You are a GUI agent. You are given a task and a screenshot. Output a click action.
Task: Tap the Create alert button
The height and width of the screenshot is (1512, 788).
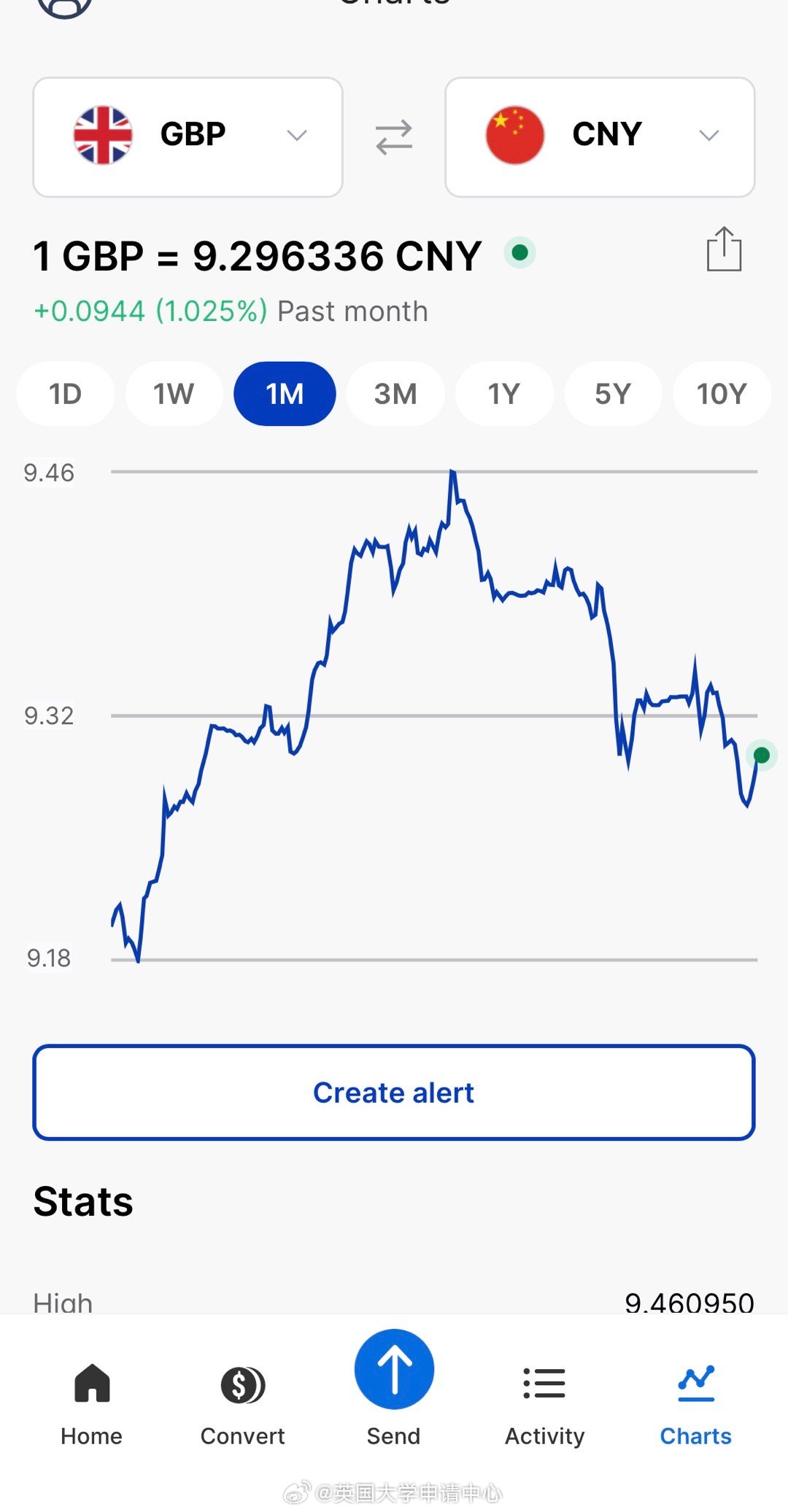[x=394, y=1093]
